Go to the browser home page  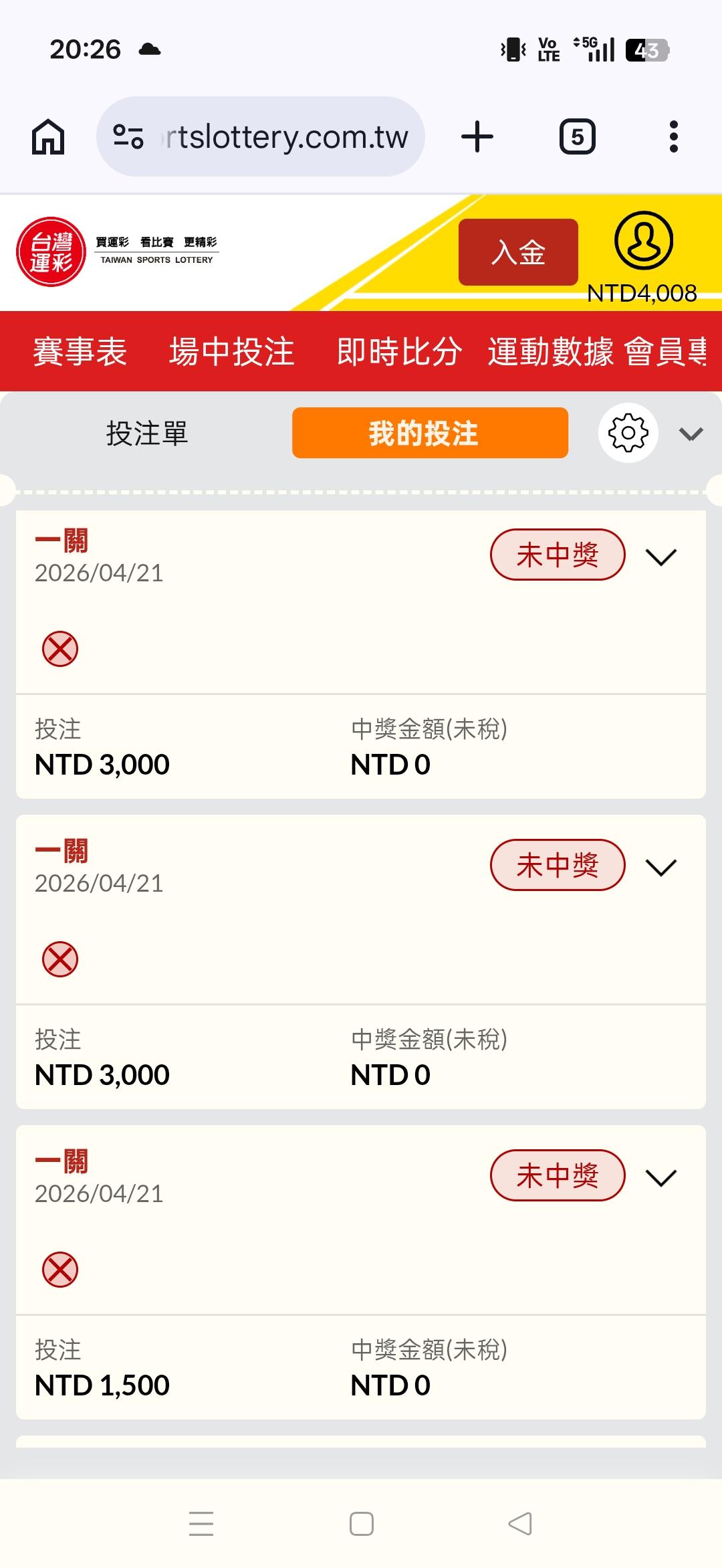48,137
